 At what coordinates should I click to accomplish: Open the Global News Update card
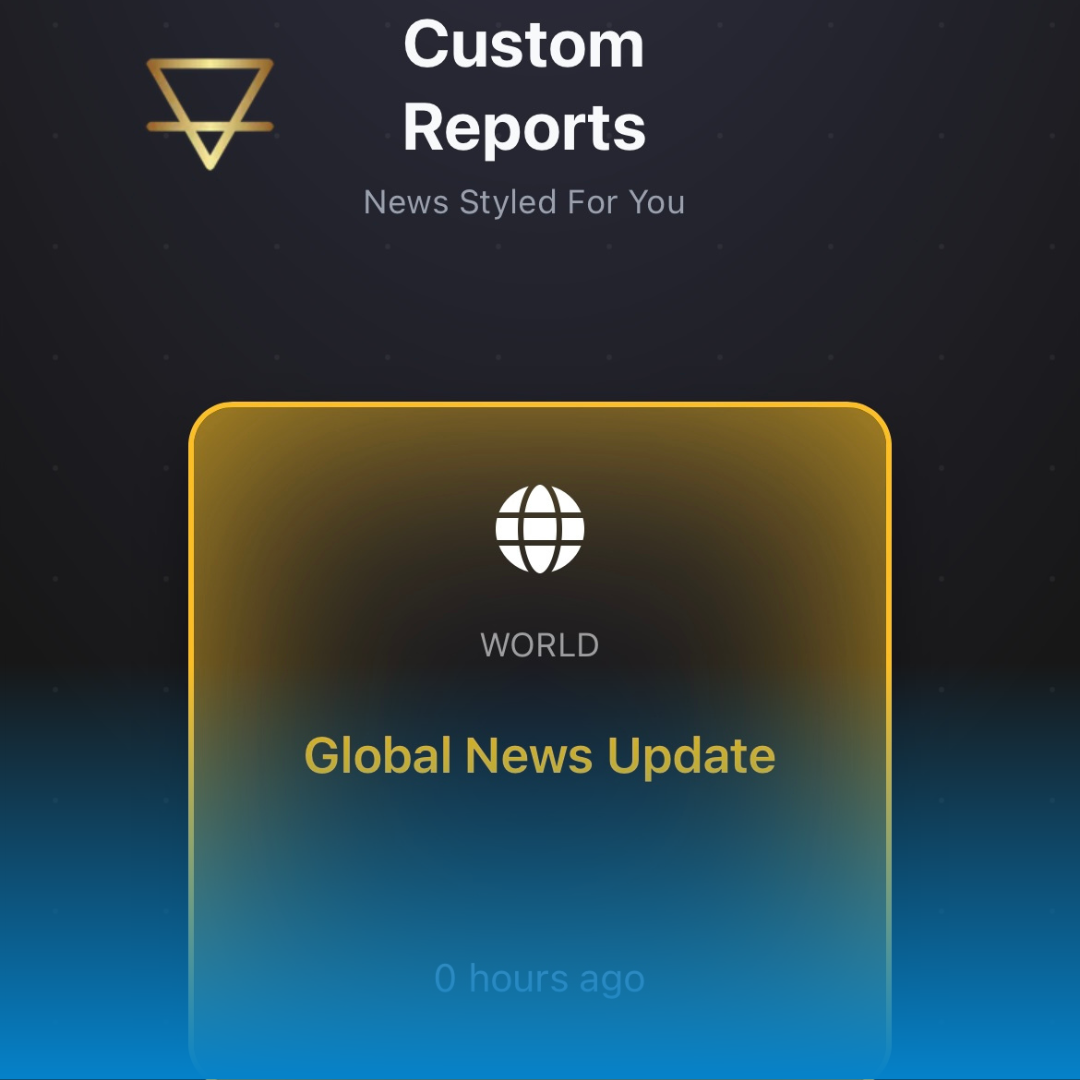pyautogui.click(x=540, y=755)
